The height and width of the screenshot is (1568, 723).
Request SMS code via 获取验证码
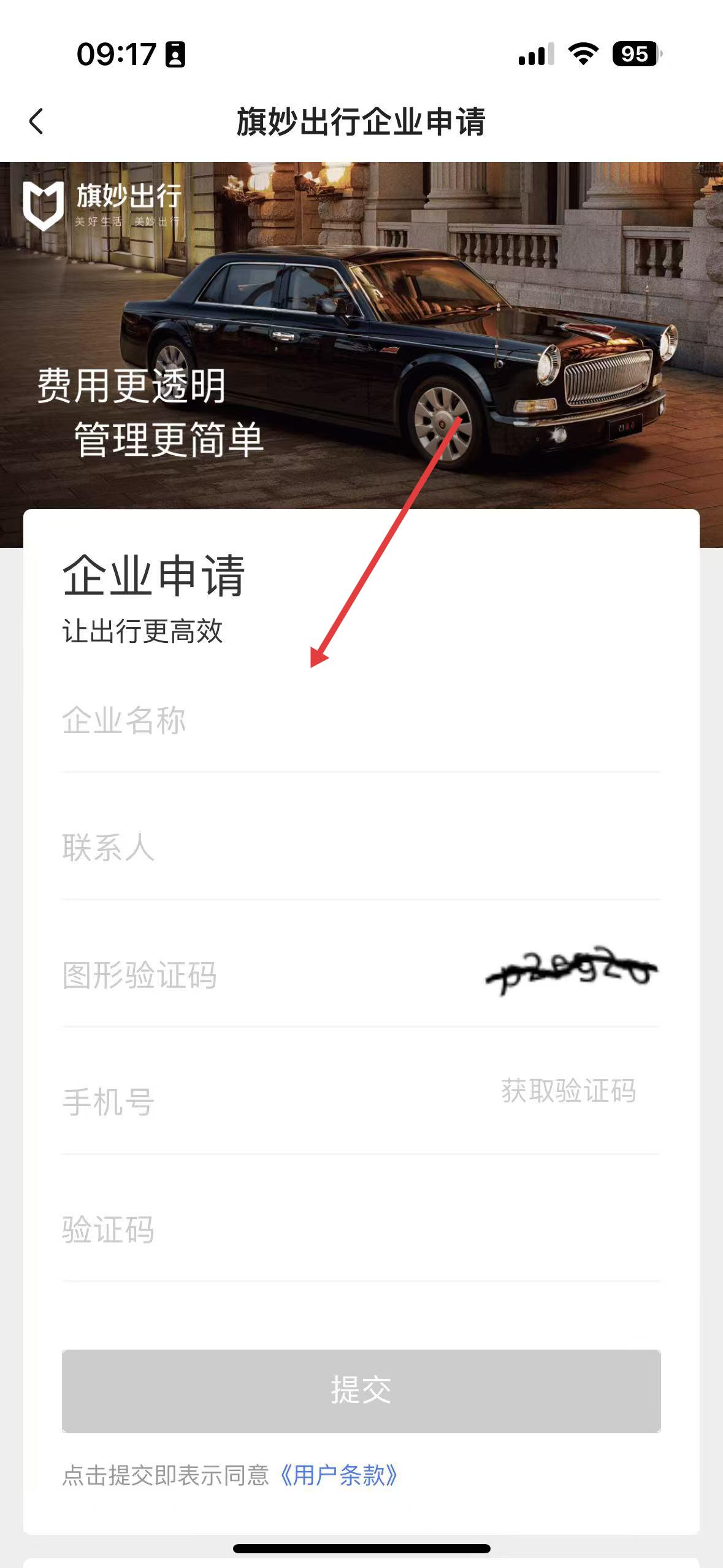(x=568, y=1091)
